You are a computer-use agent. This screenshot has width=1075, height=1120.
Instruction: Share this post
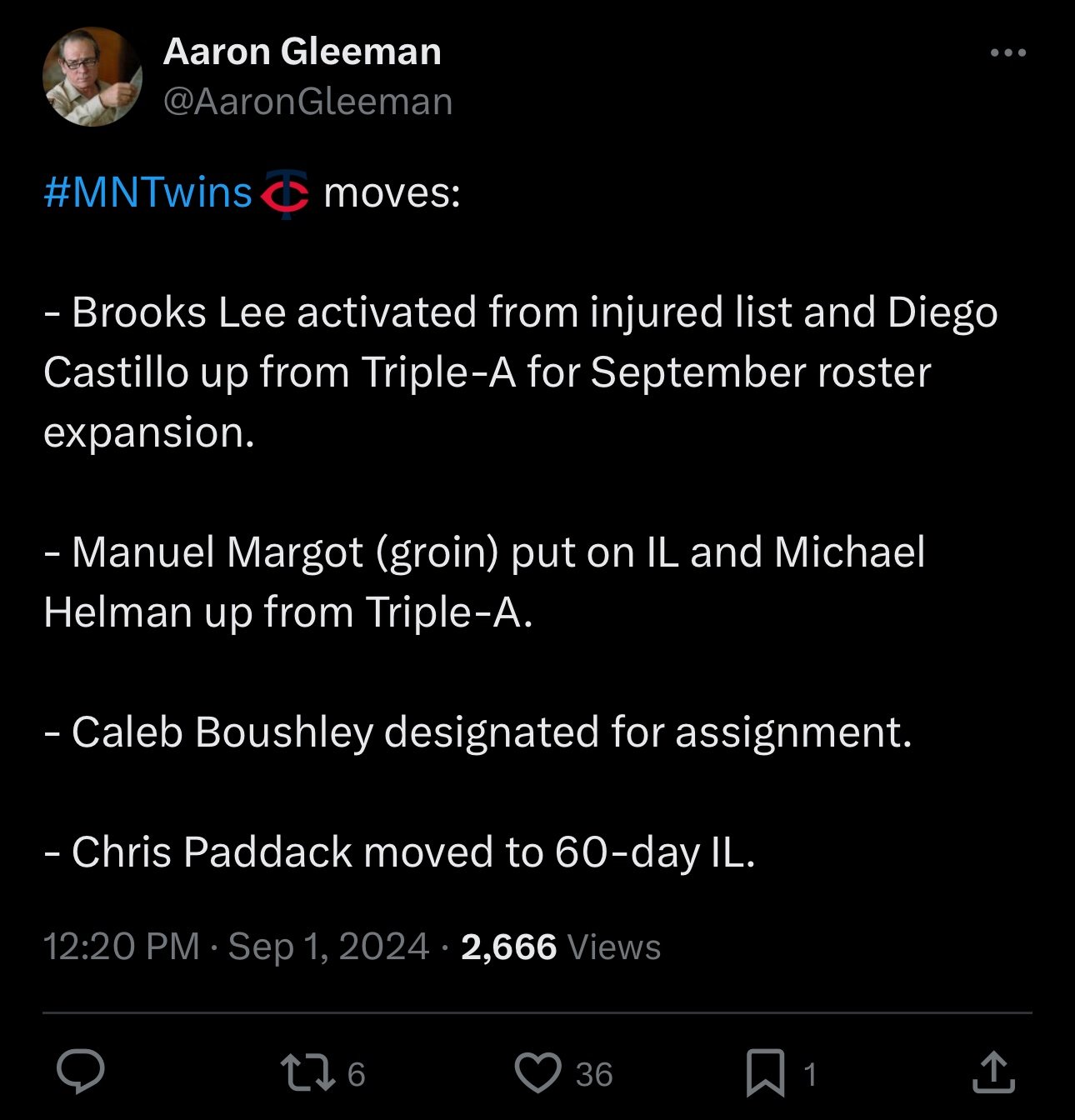coord(993,1072)
